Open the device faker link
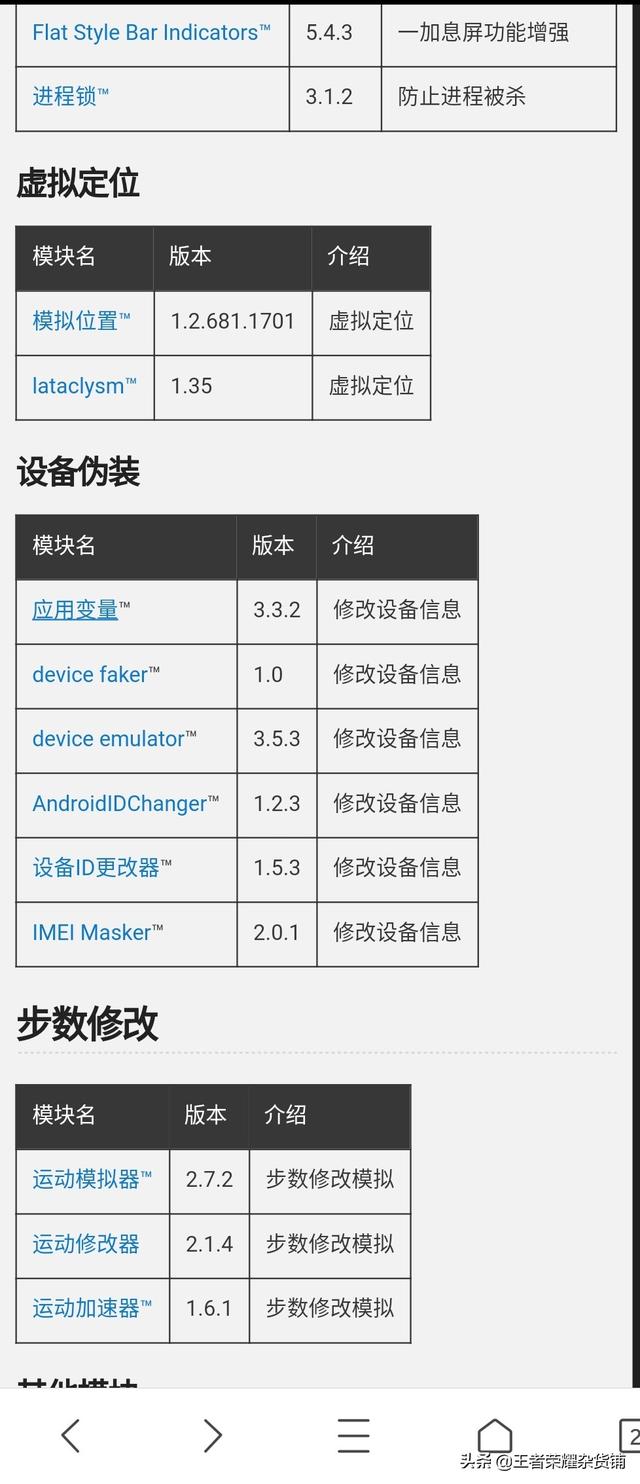Image resolution: width=640 pixels, height=1484 pixels. 95,674
